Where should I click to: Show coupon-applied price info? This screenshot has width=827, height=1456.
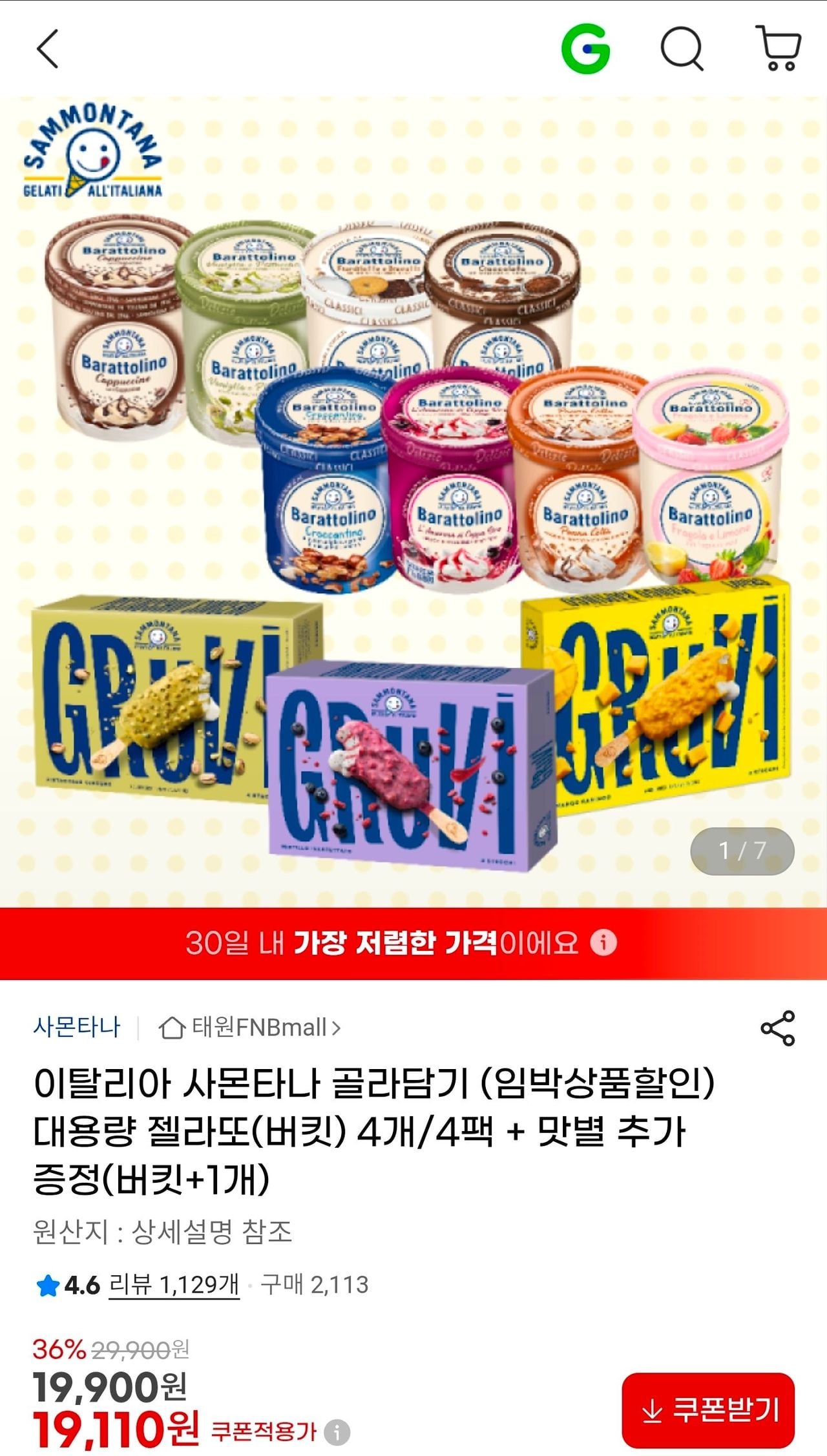pyautogui.click(x=337, y=1432)
